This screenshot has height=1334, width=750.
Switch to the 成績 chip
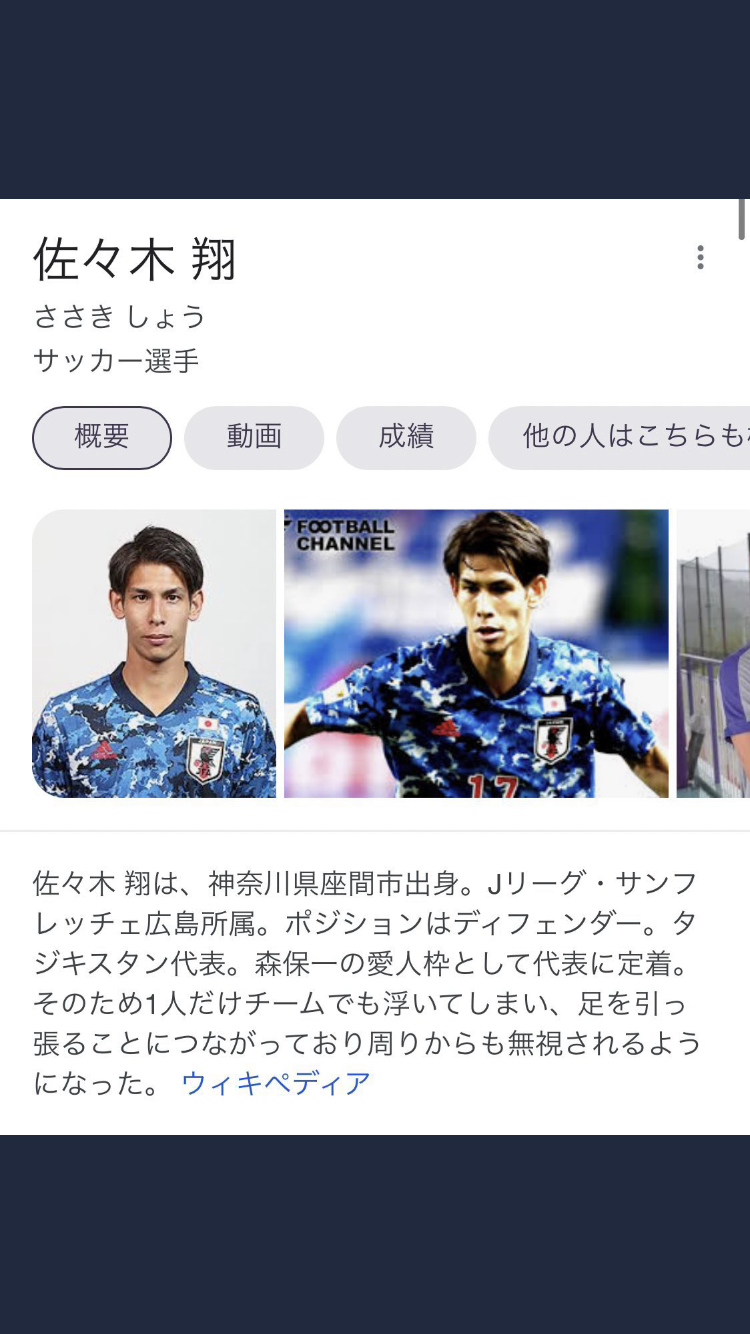click(x=406, y=437)
